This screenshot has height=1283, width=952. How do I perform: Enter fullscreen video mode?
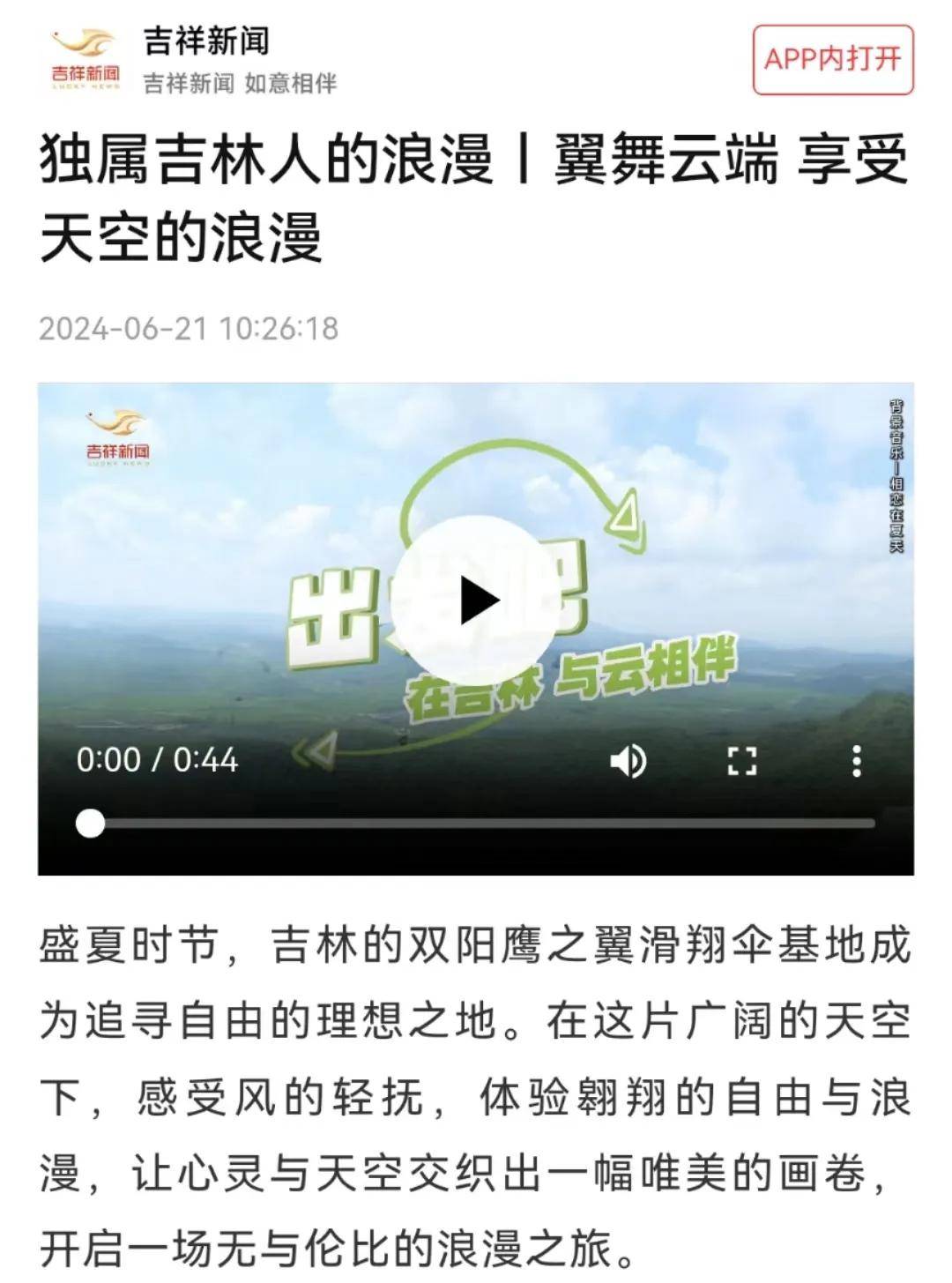tap(742, 760)
